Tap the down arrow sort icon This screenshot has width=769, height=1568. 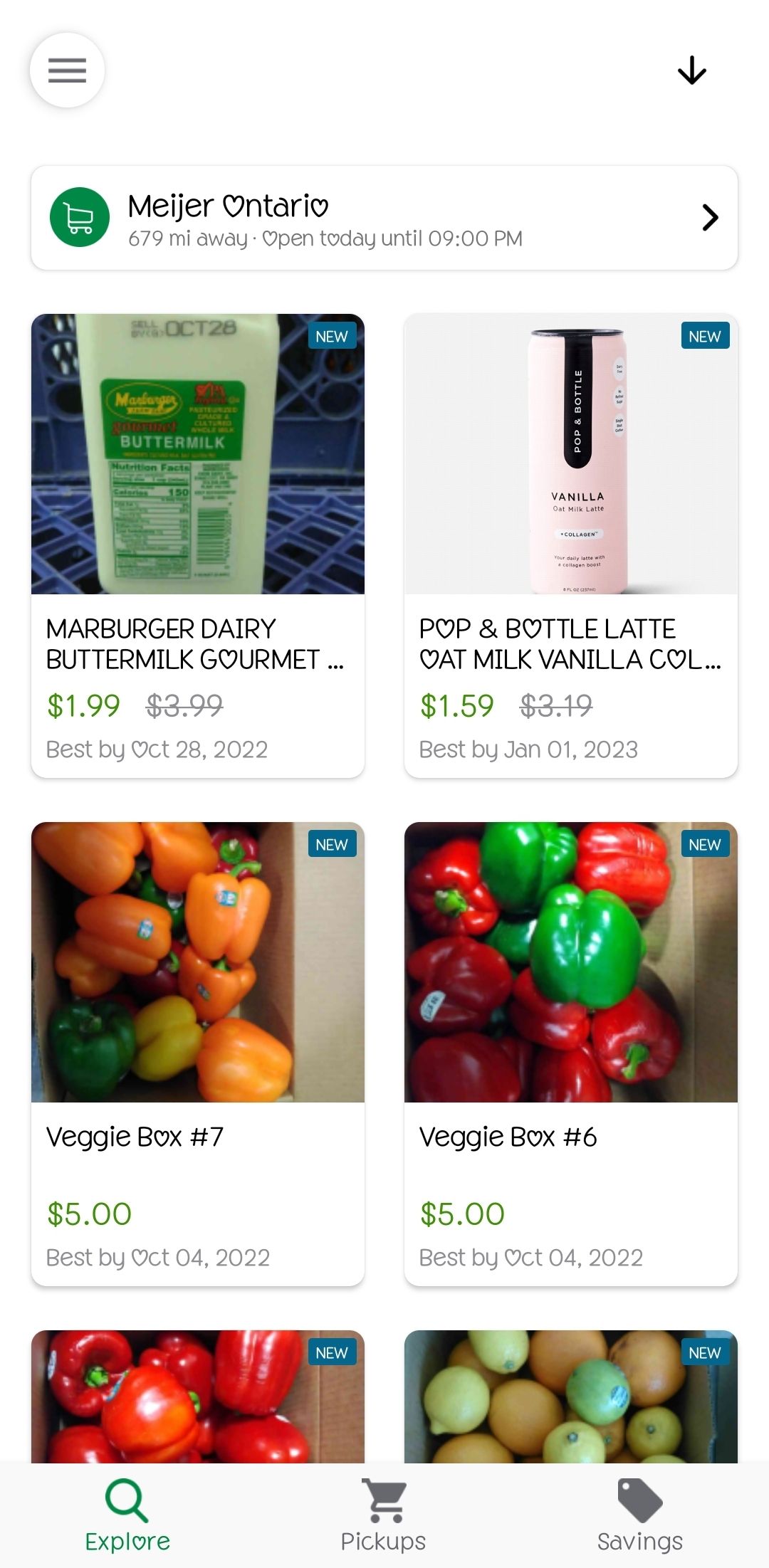pyautogui.click(x=691, y=70)
